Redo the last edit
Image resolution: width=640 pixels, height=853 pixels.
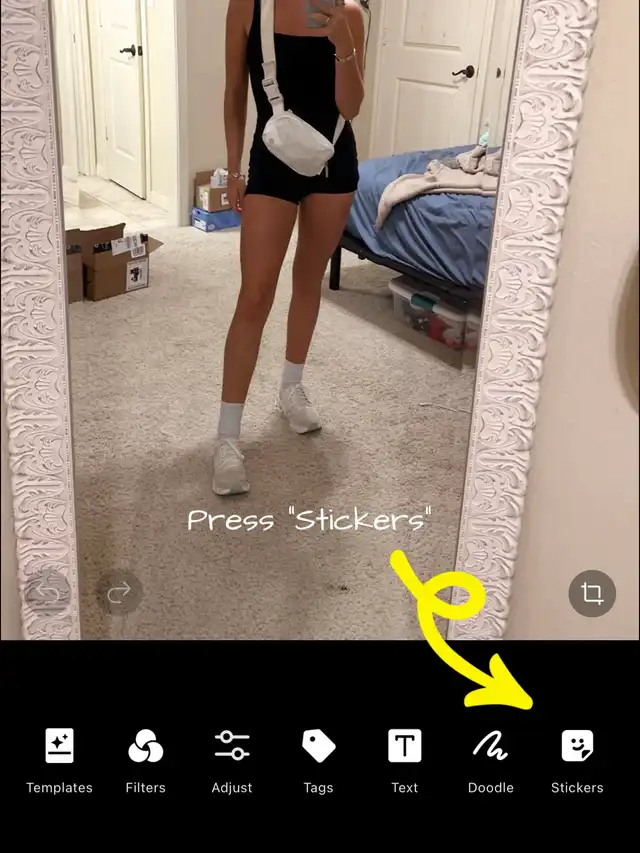click(119, 594)
